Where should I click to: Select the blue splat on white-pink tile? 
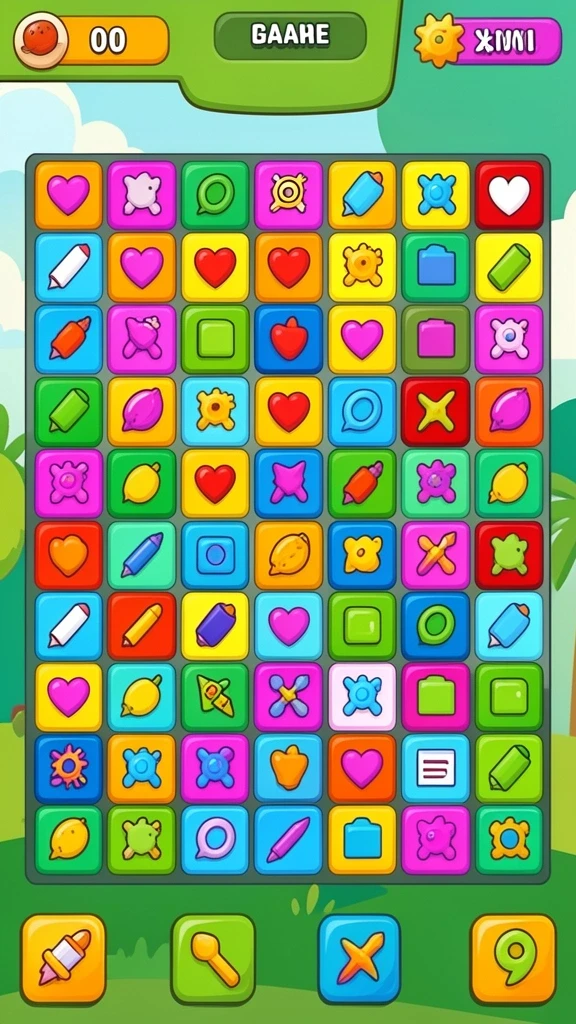tap(362, 696)
